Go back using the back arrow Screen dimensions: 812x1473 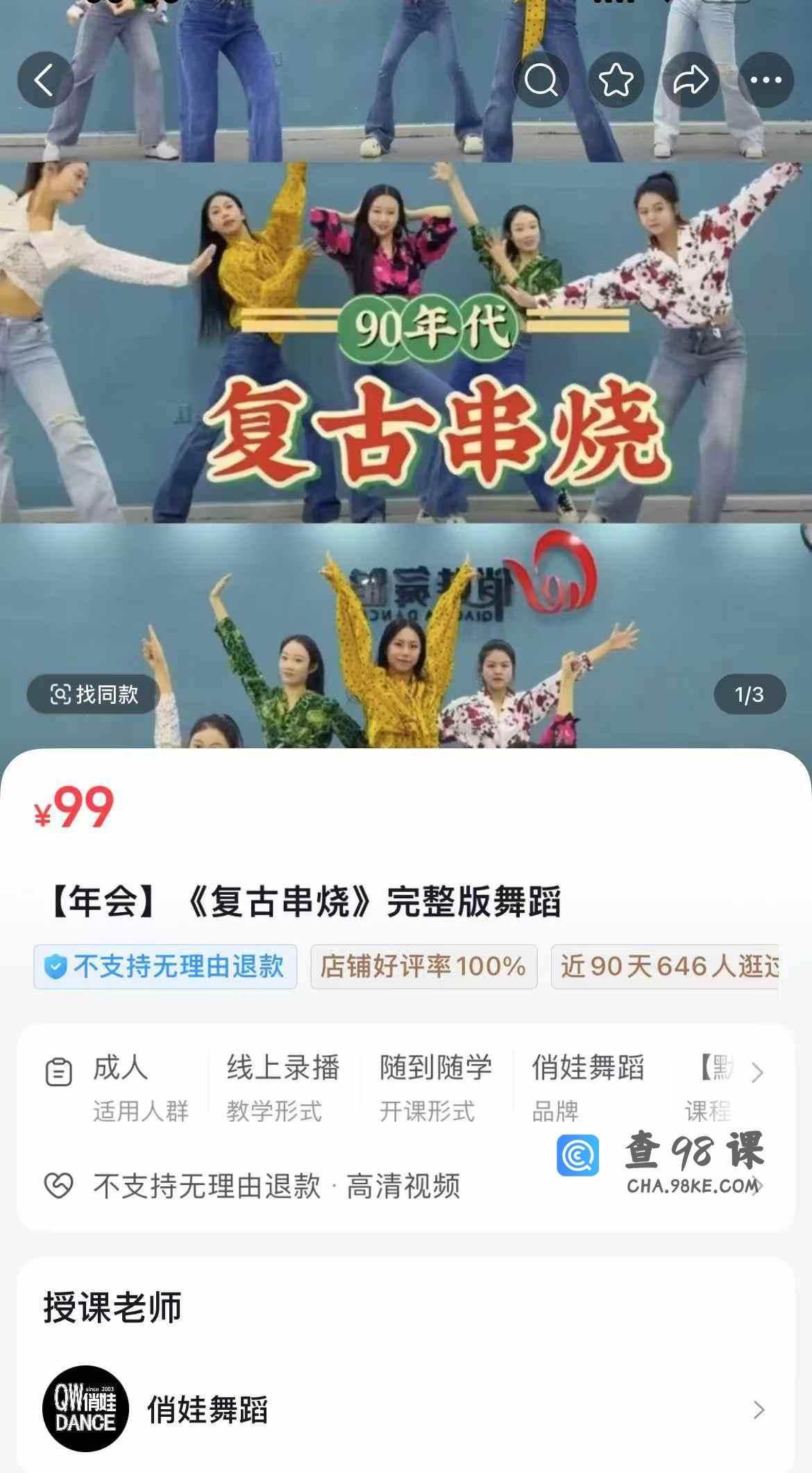point(45,81)
